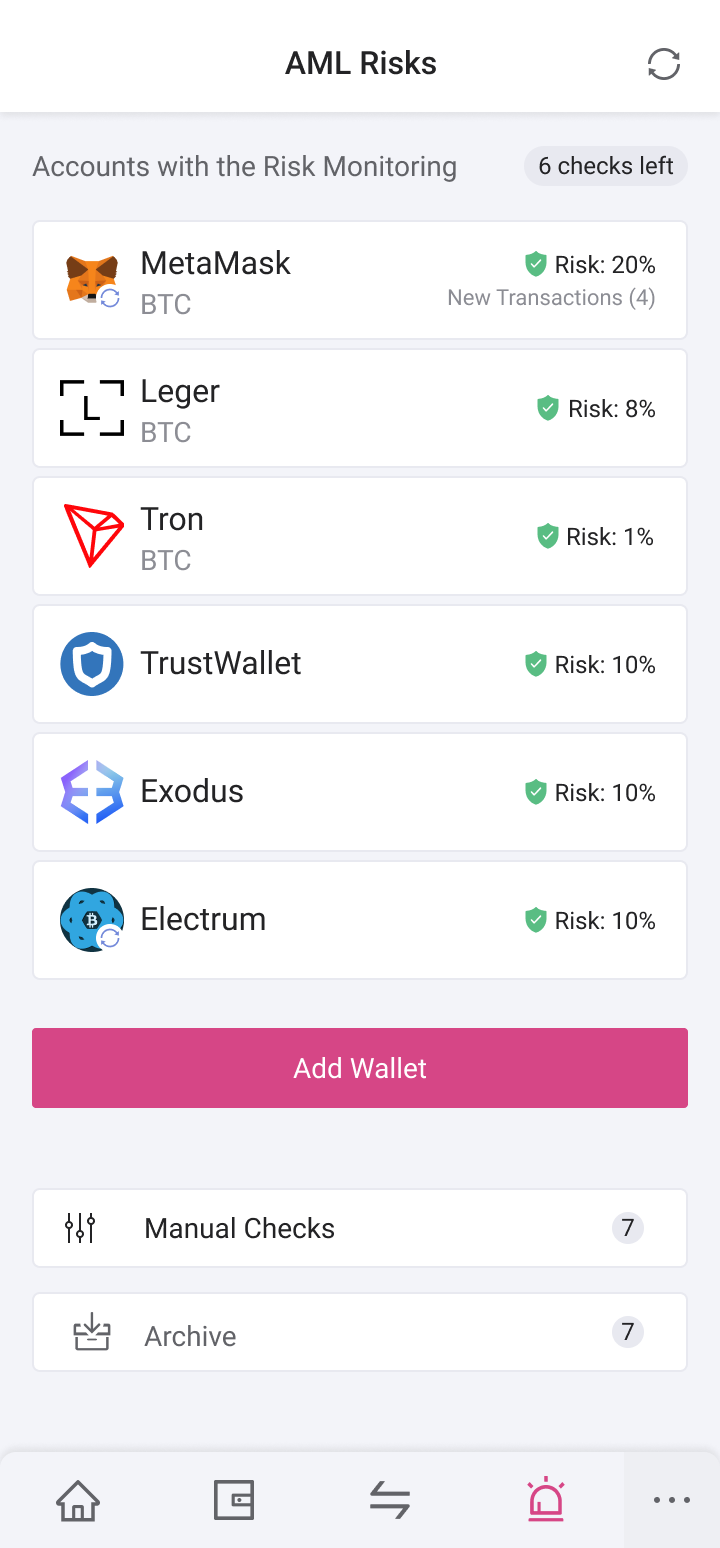Open the MetaMask wallet risk details
Viewport: 720px width, 1548px height.
tap(360, 280)
